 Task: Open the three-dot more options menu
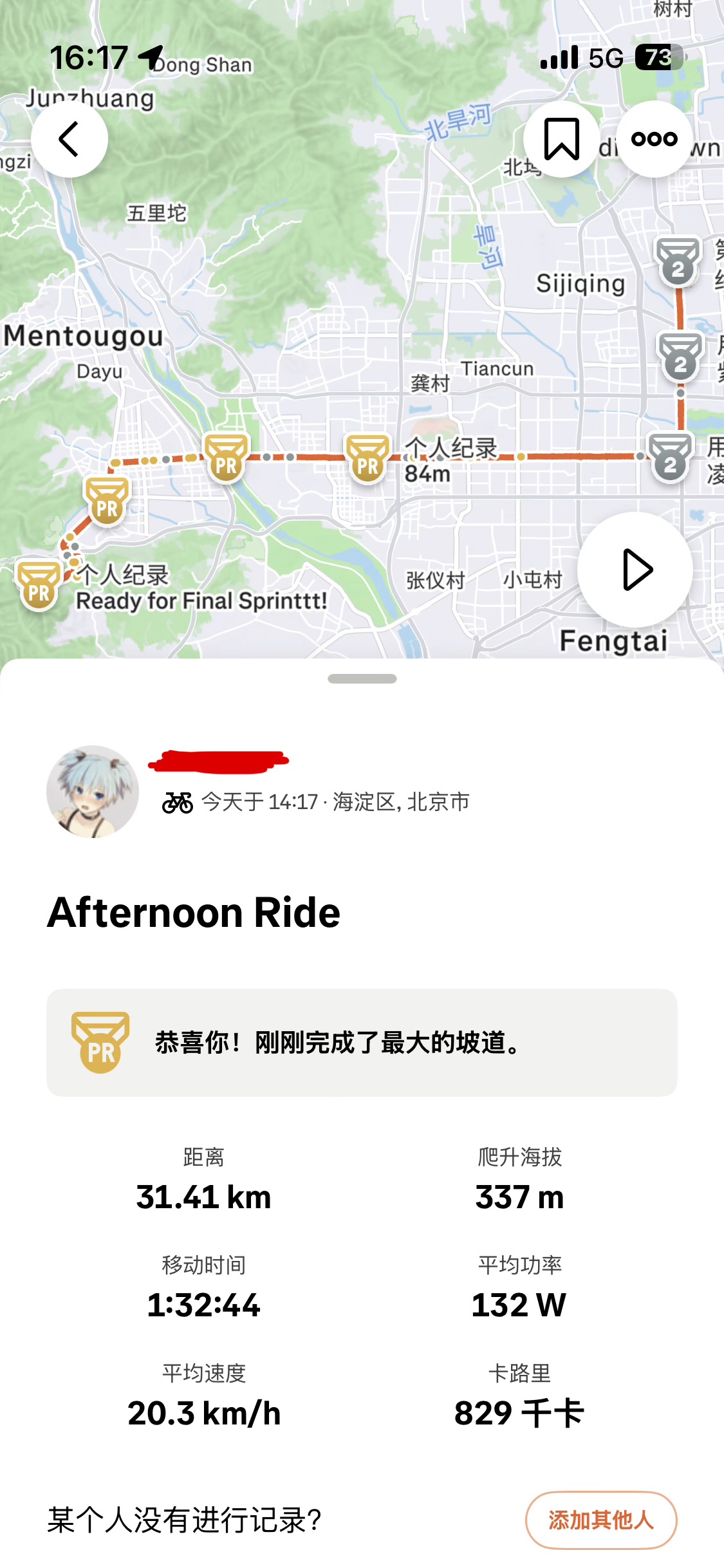(654, 139)
